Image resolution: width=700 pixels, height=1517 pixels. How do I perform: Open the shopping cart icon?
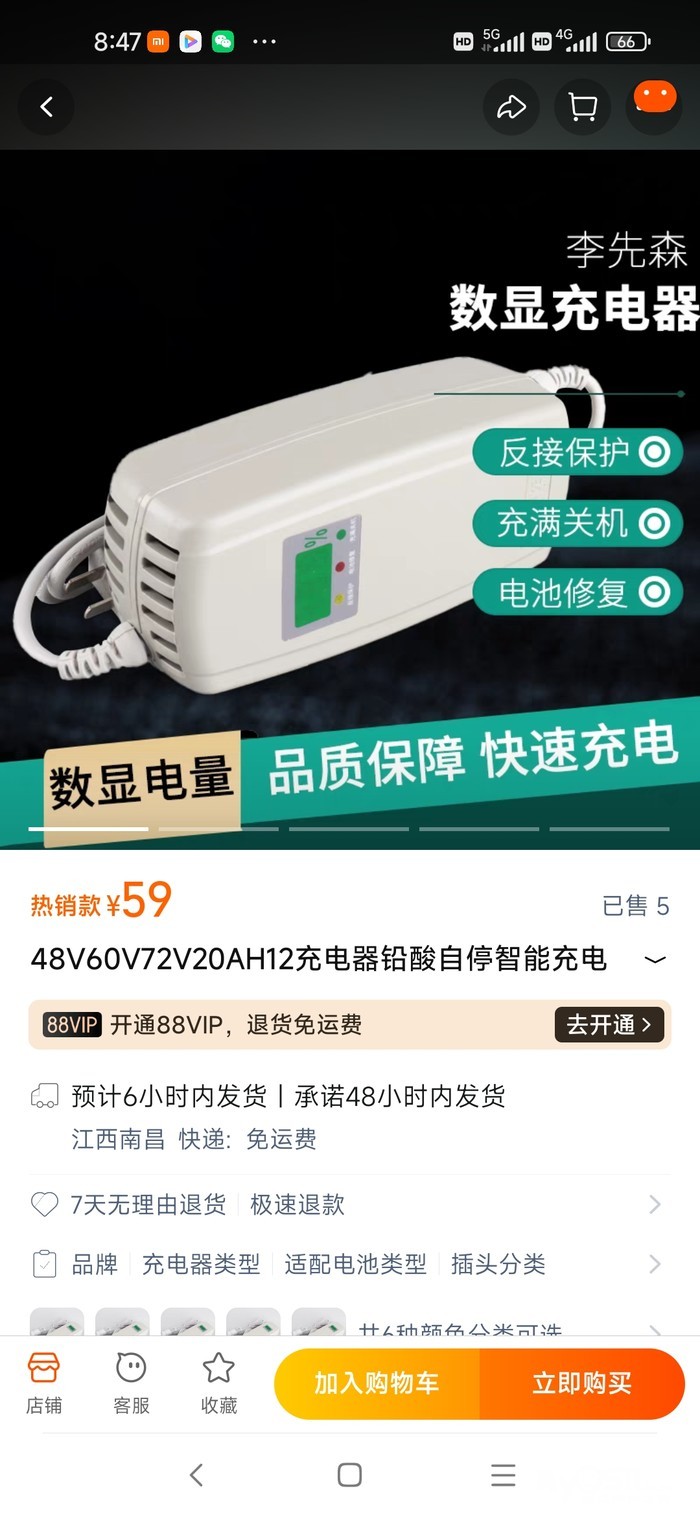(x=582, y=107)
